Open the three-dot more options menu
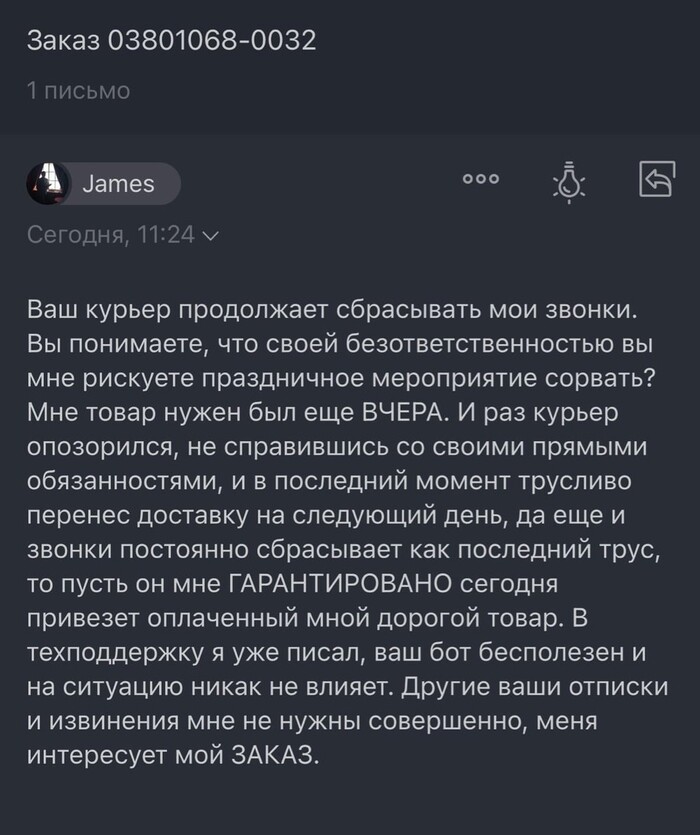The height and width of the screenshot is (835, 700). click(480, 180)
